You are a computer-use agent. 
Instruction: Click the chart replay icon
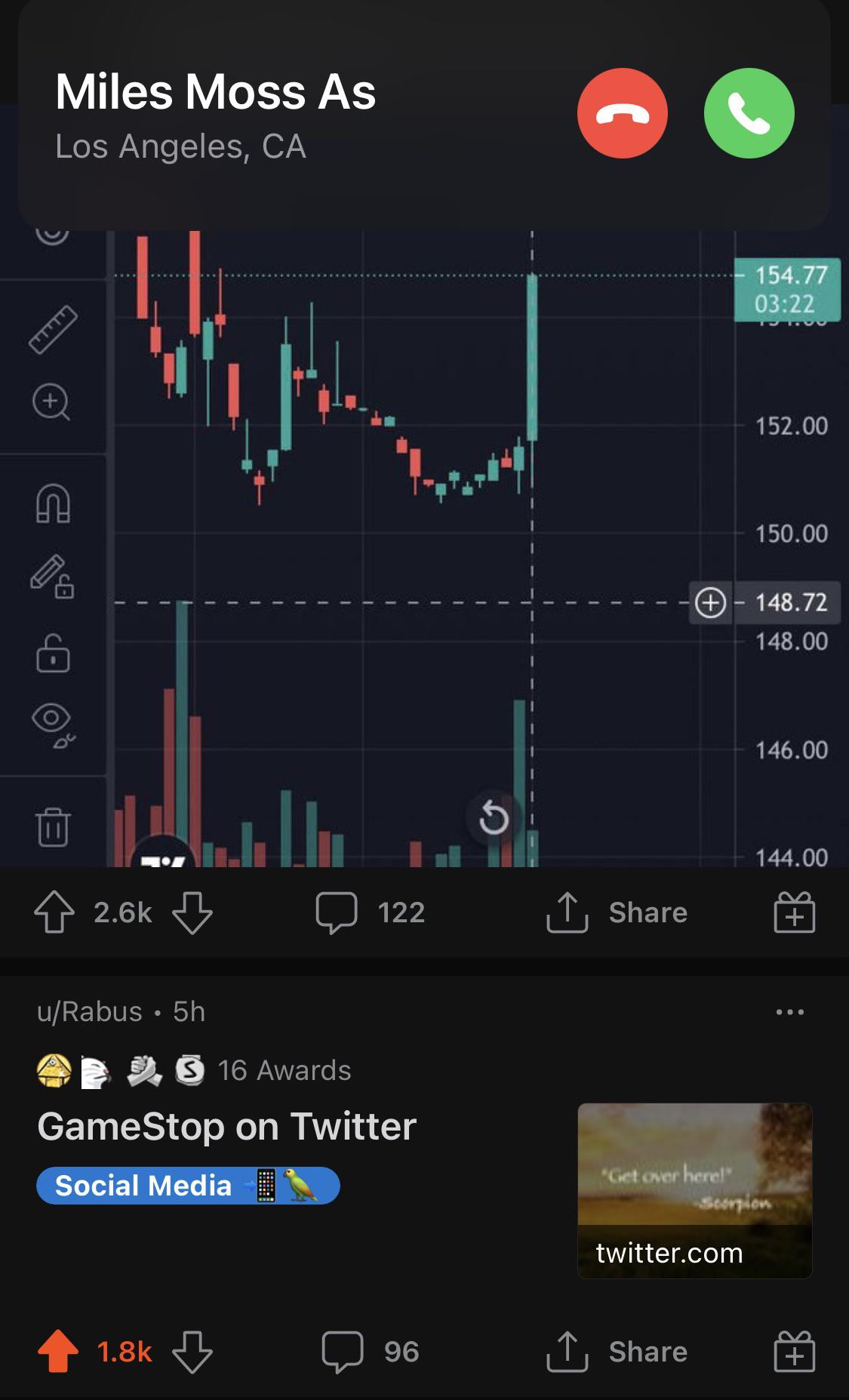494,817
